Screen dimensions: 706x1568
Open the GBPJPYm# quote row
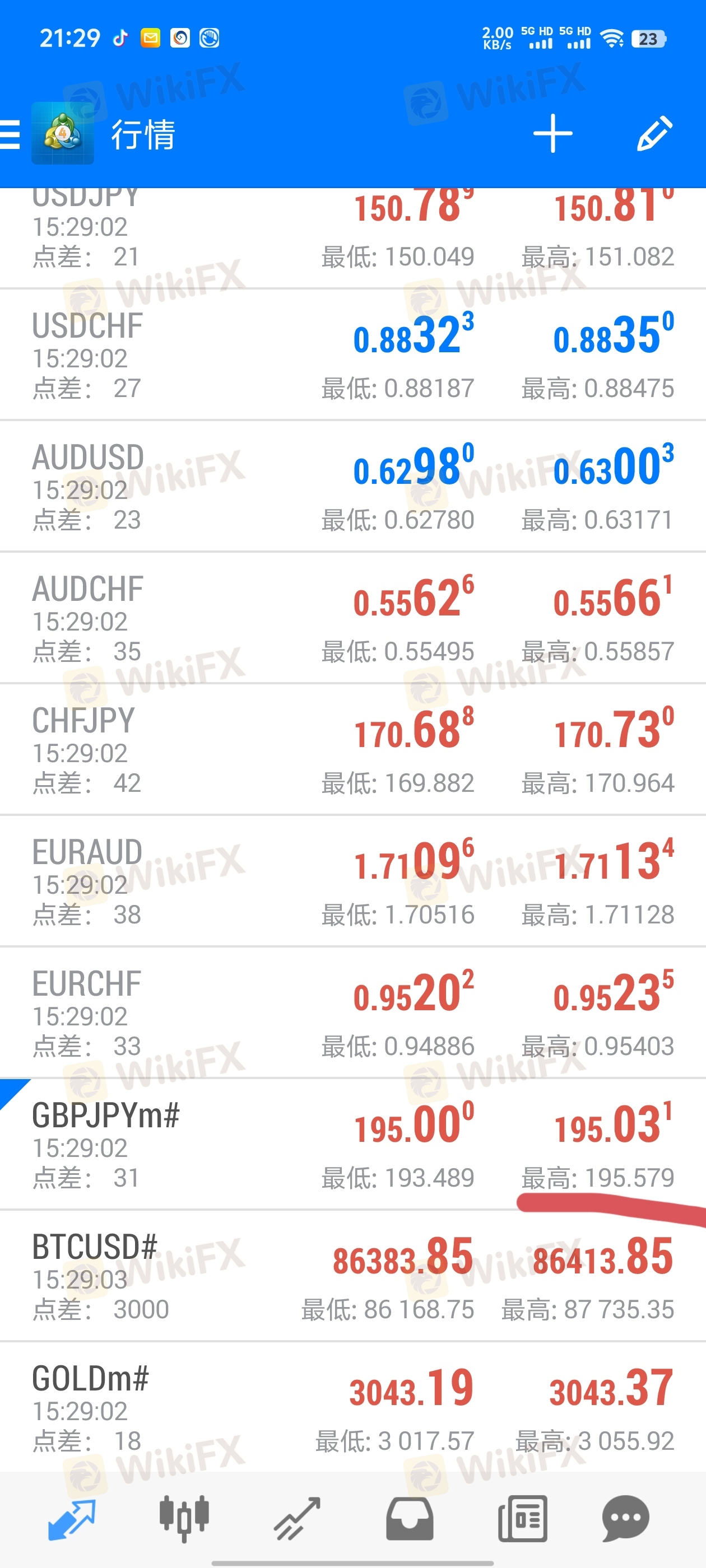[352, 1144]
